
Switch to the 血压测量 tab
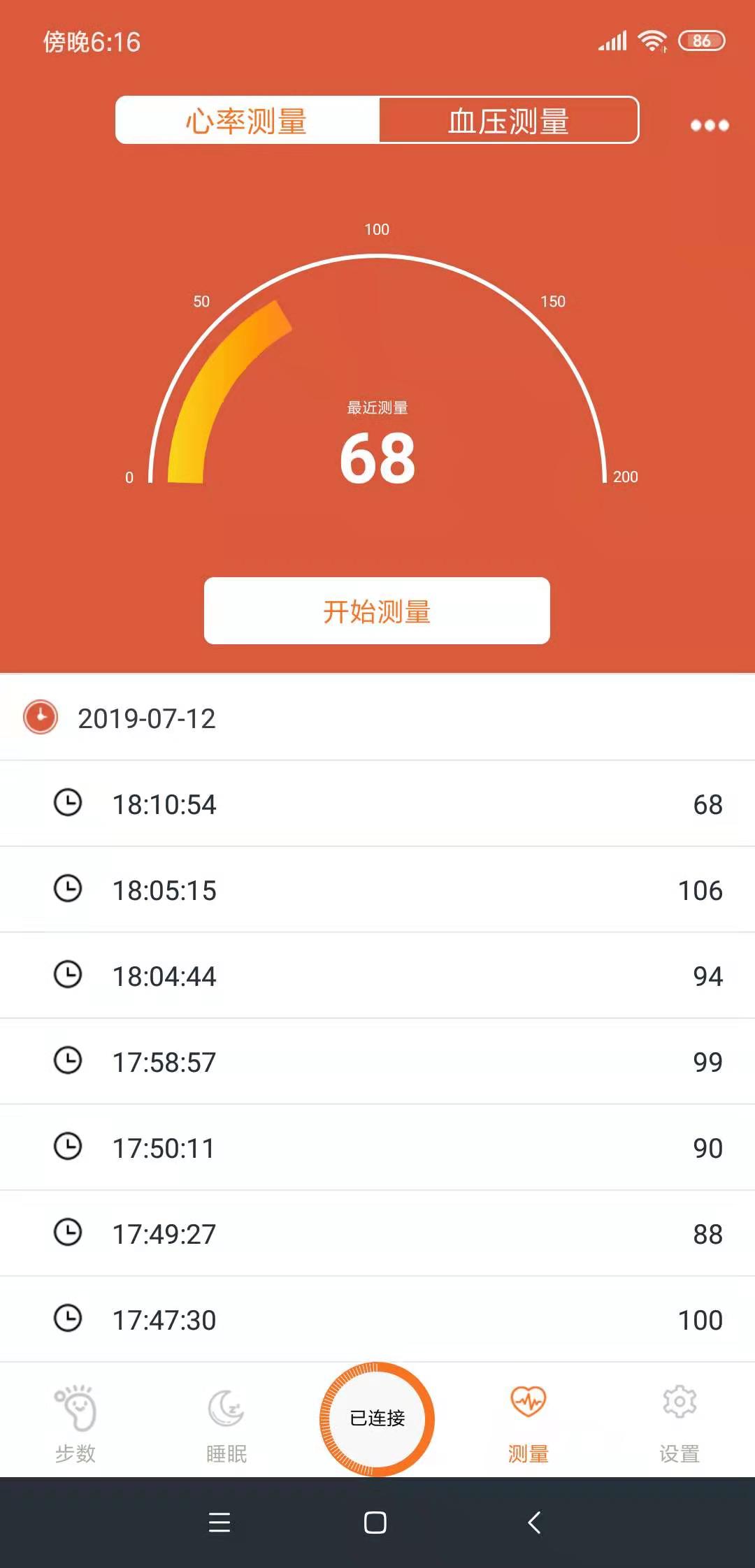508,121
